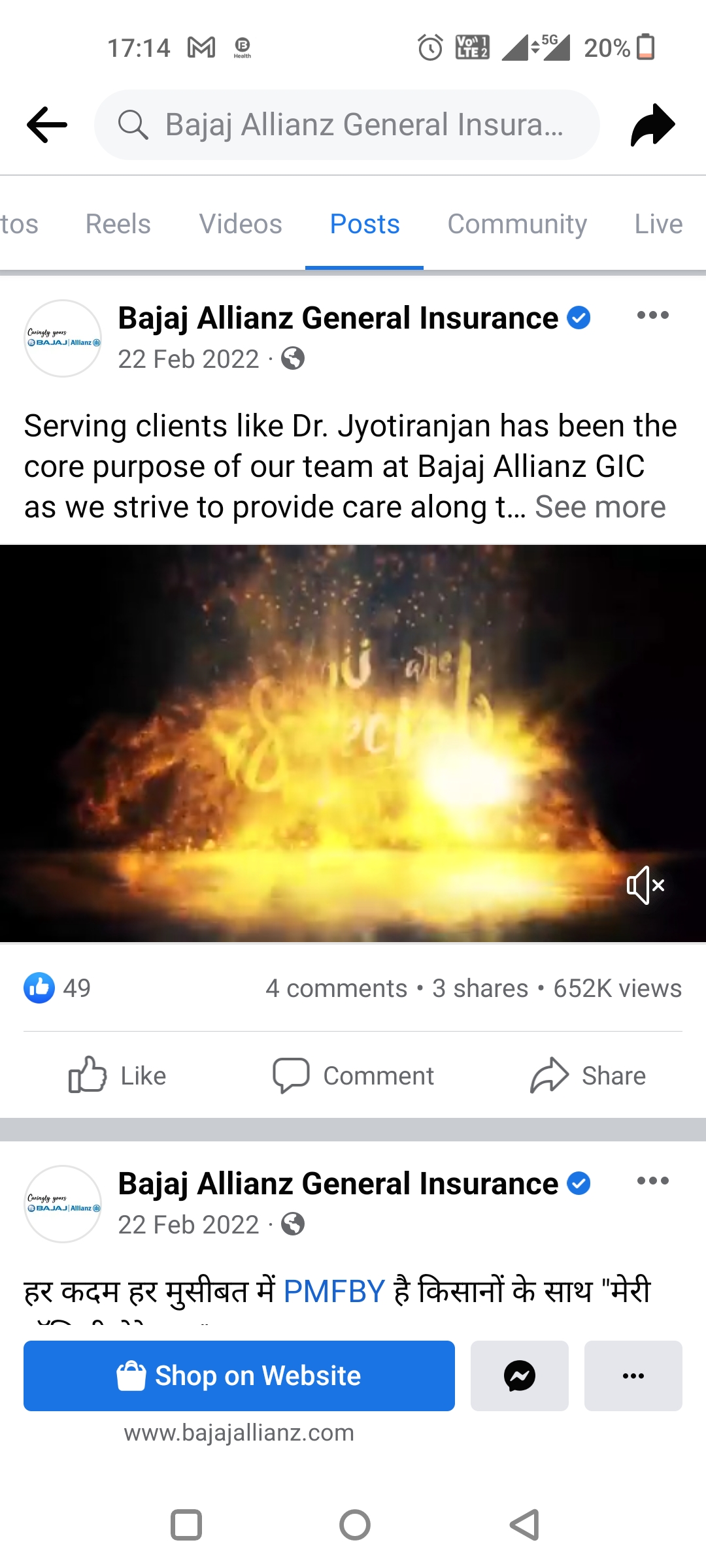
Task: Go back using the top-left arrow
Action: (47, 124)
